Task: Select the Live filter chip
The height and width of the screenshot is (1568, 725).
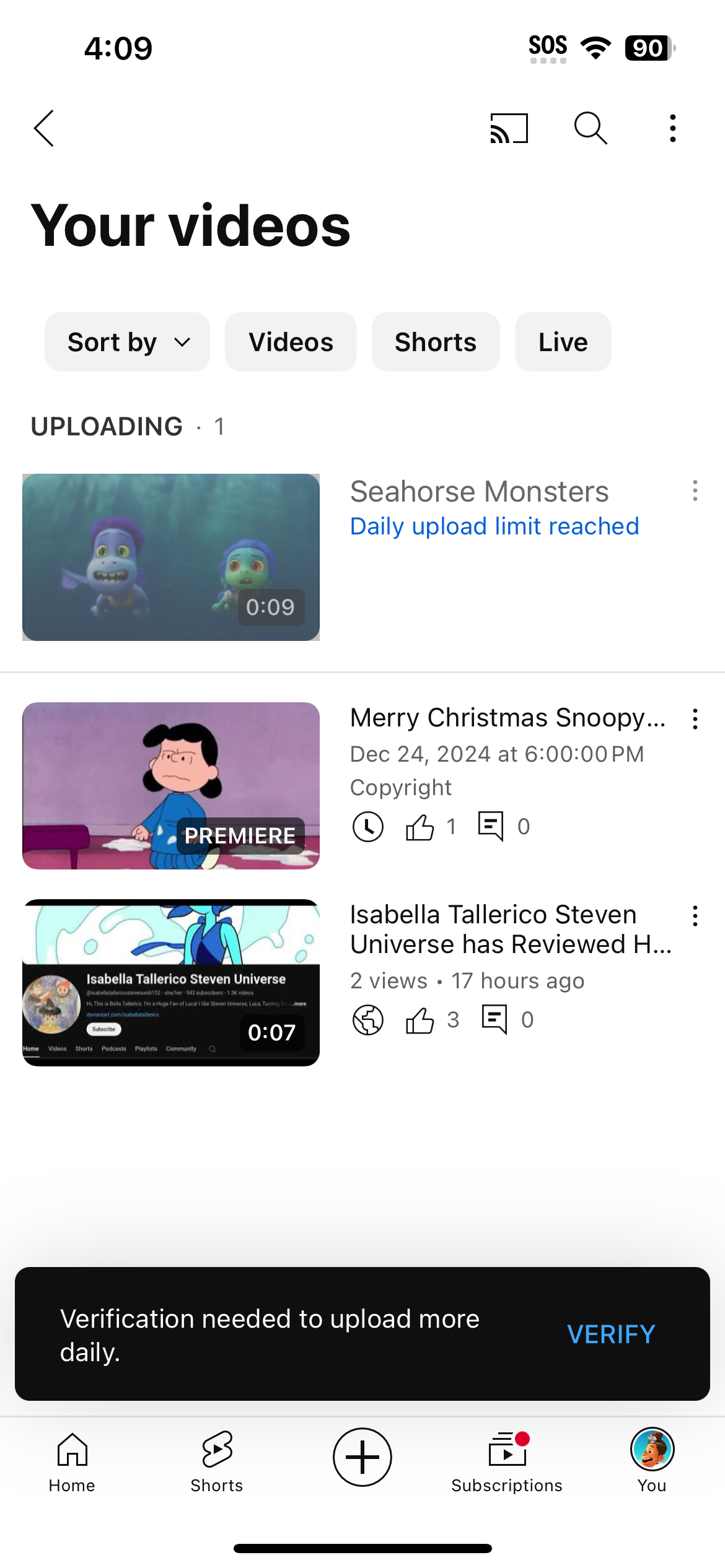Action: (563, 342)
